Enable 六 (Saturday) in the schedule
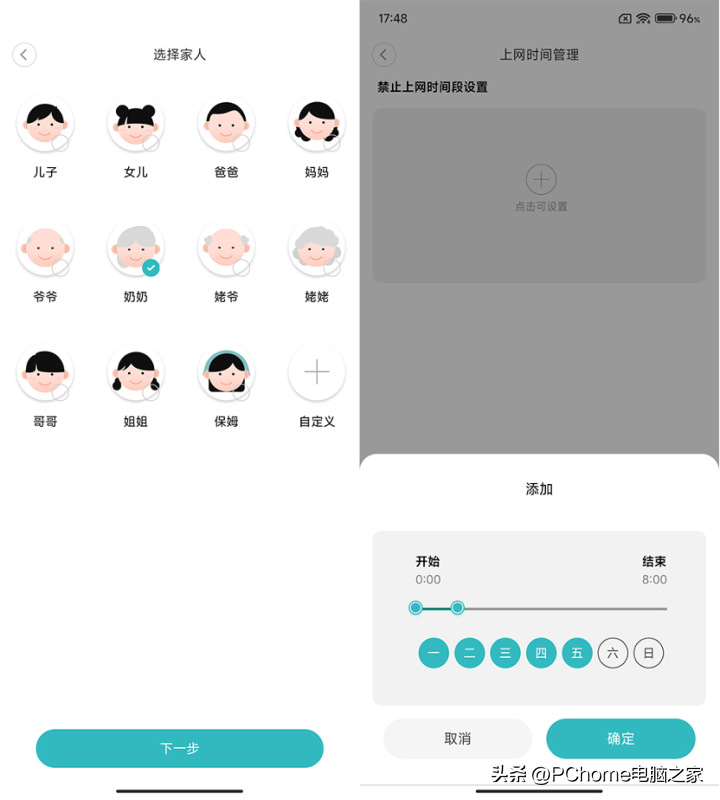The height and width of the screenshot is (800, 720). (x=613, y=654)
